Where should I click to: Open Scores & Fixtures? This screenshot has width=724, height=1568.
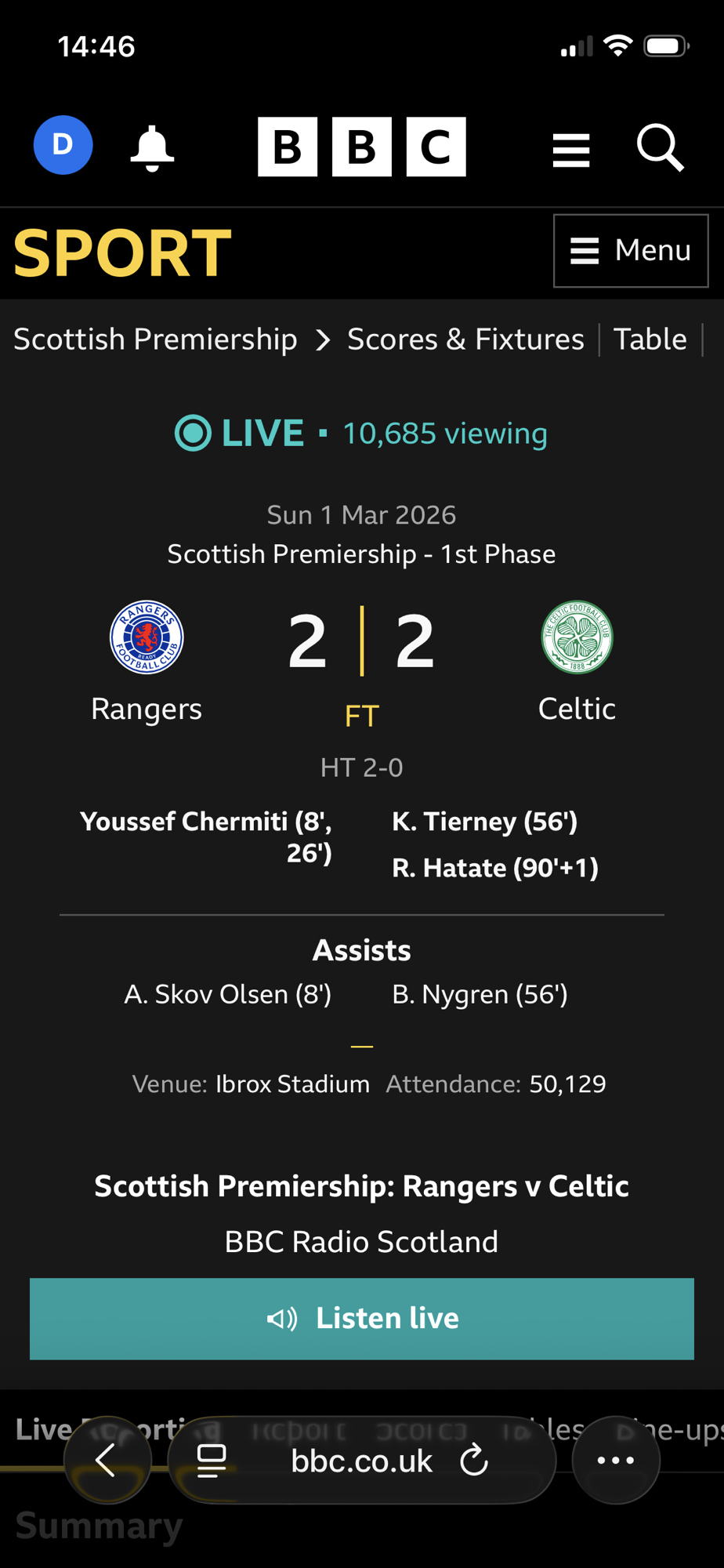(465, 339)
